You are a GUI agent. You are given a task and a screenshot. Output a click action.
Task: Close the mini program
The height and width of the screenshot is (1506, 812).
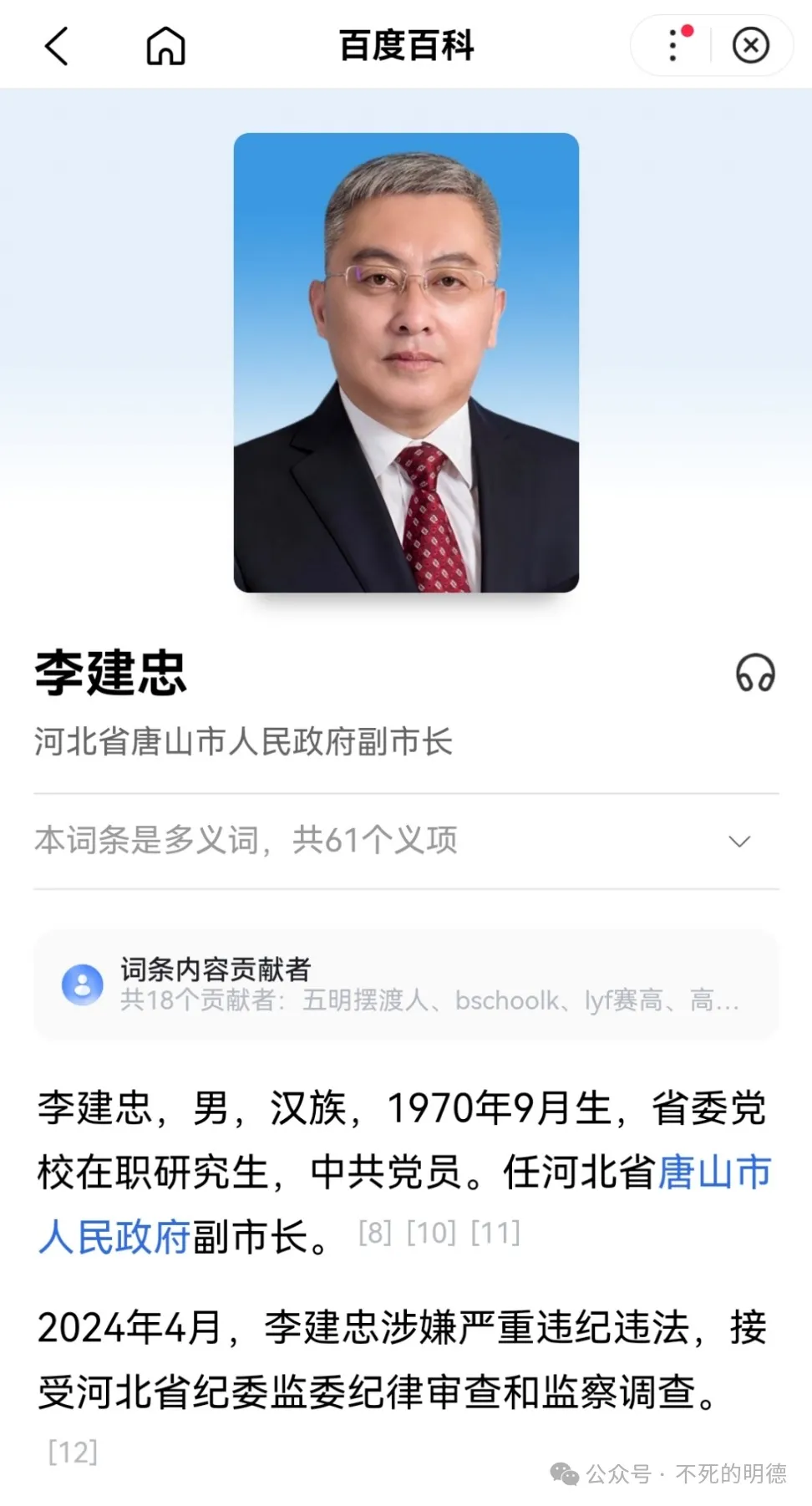click(x=750, y=45)
